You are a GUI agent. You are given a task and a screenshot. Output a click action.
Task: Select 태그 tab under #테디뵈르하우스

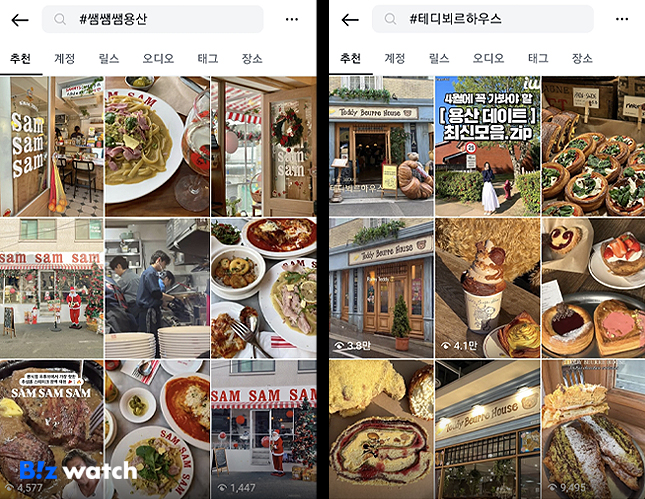coord(538,58)
